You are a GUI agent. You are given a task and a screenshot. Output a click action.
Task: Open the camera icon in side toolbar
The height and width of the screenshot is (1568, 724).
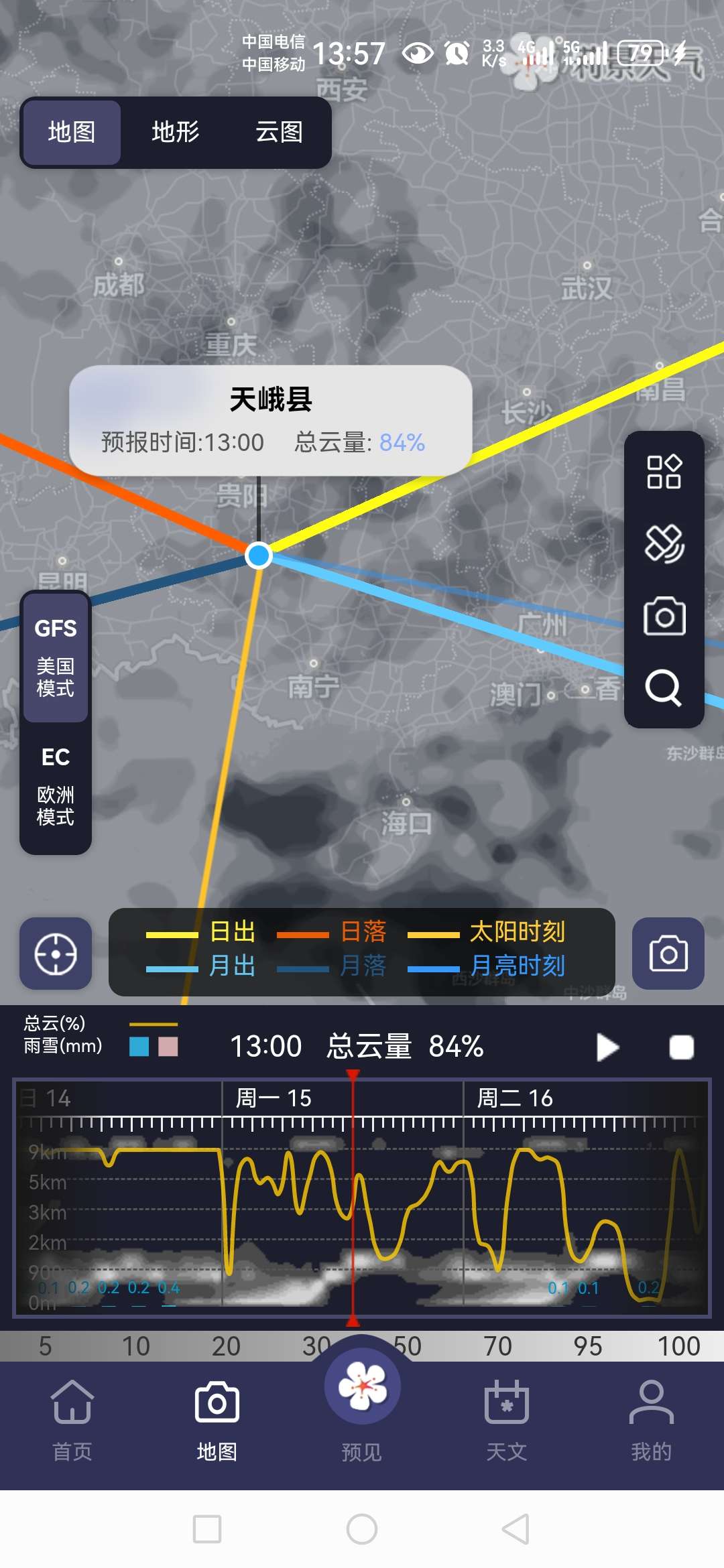tap(664, 616)
